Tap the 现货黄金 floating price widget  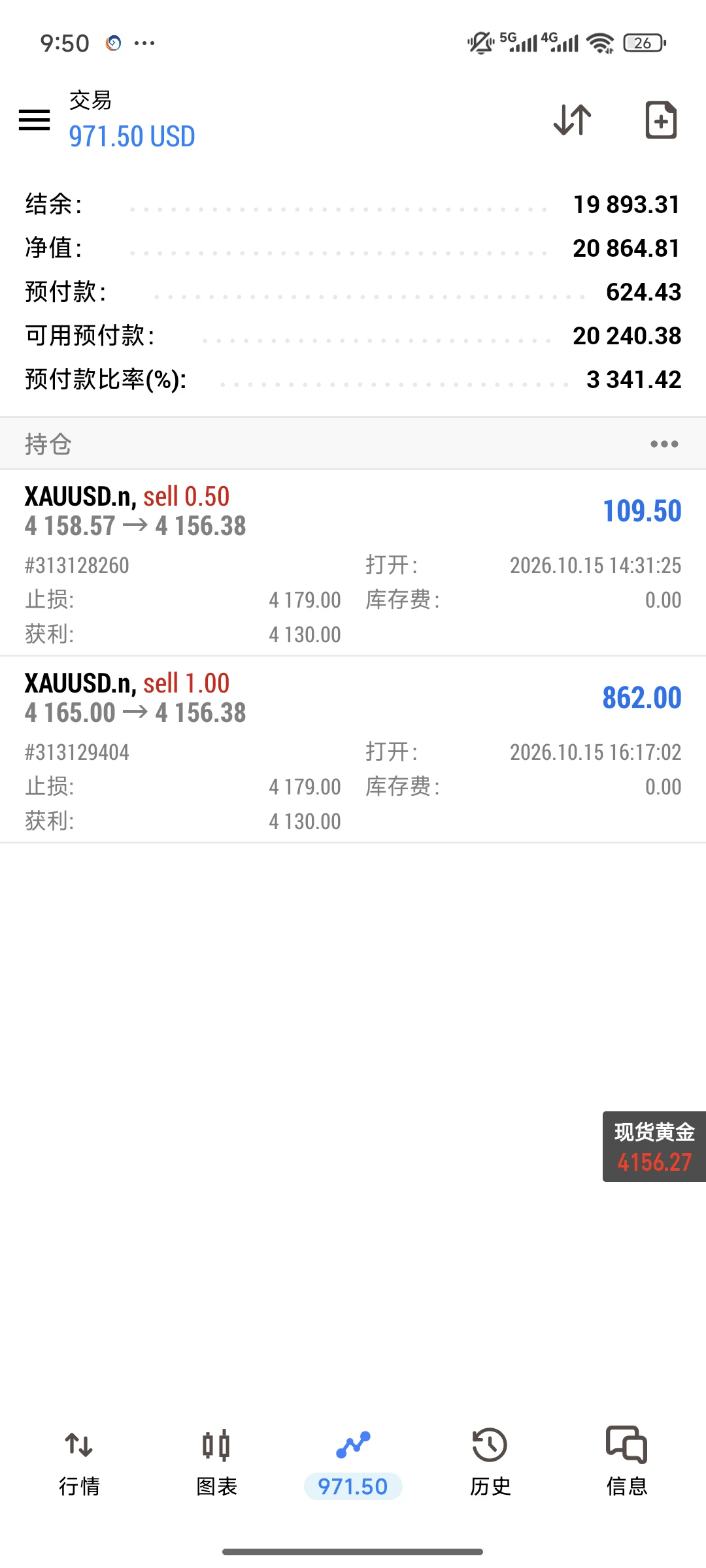pos(654,1147)
